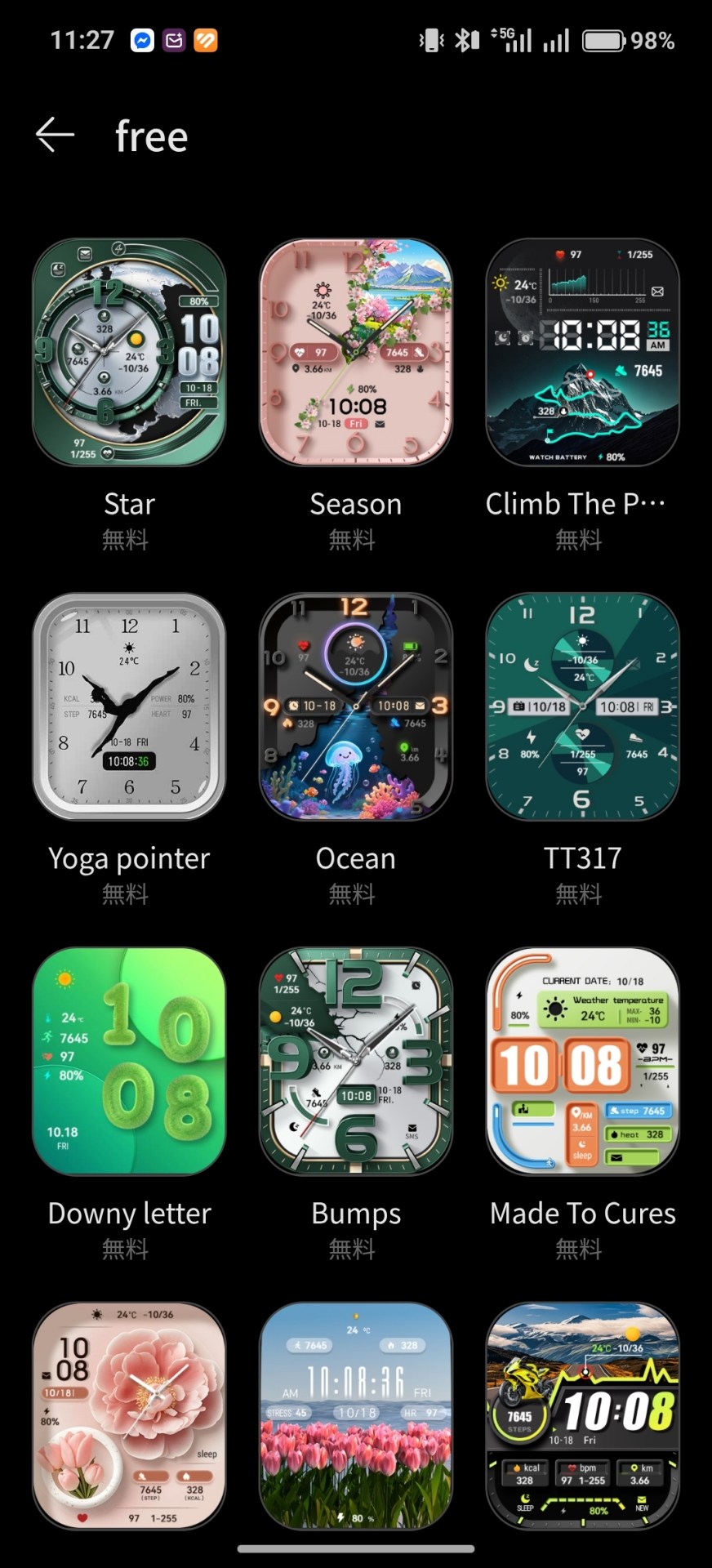
Task: Open the Ocean jellyfish watch face
Action: pyautogui.click(x=356, y=707)
